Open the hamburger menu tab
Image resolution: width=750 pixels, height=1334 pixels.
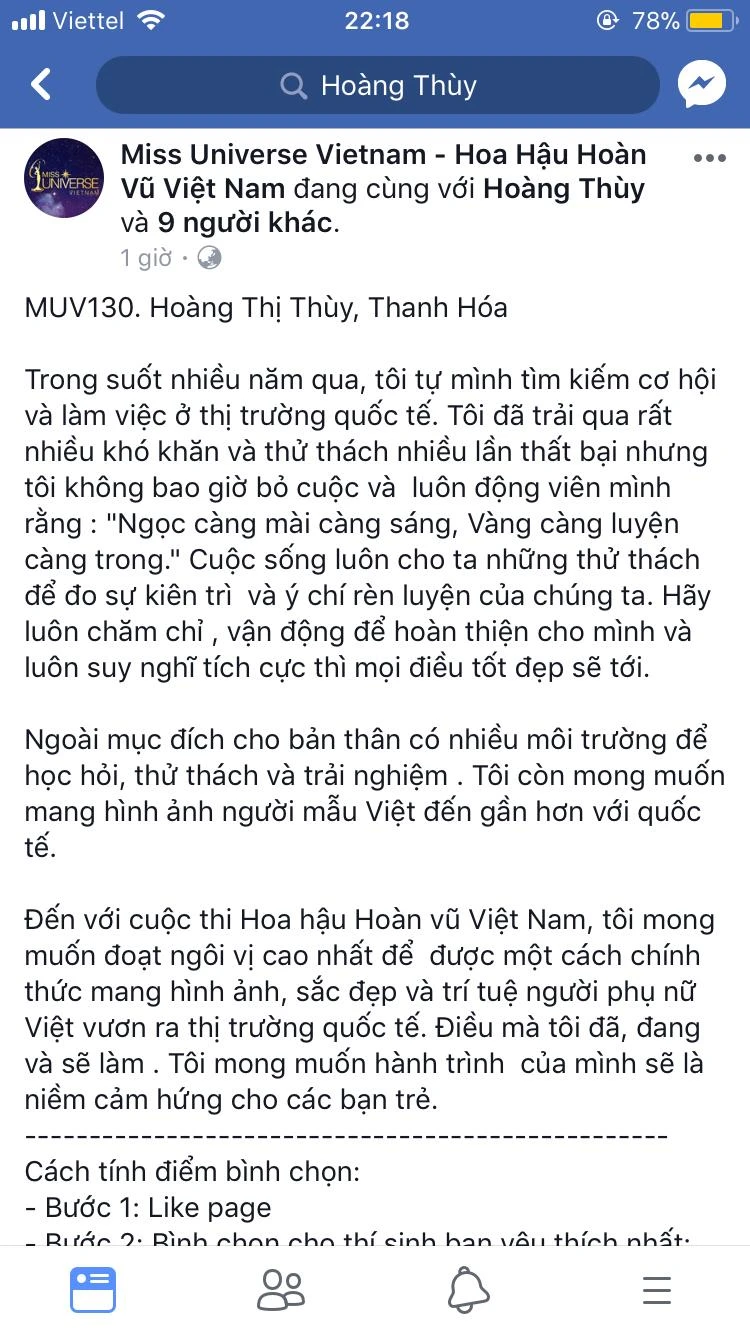point(657,1289)
